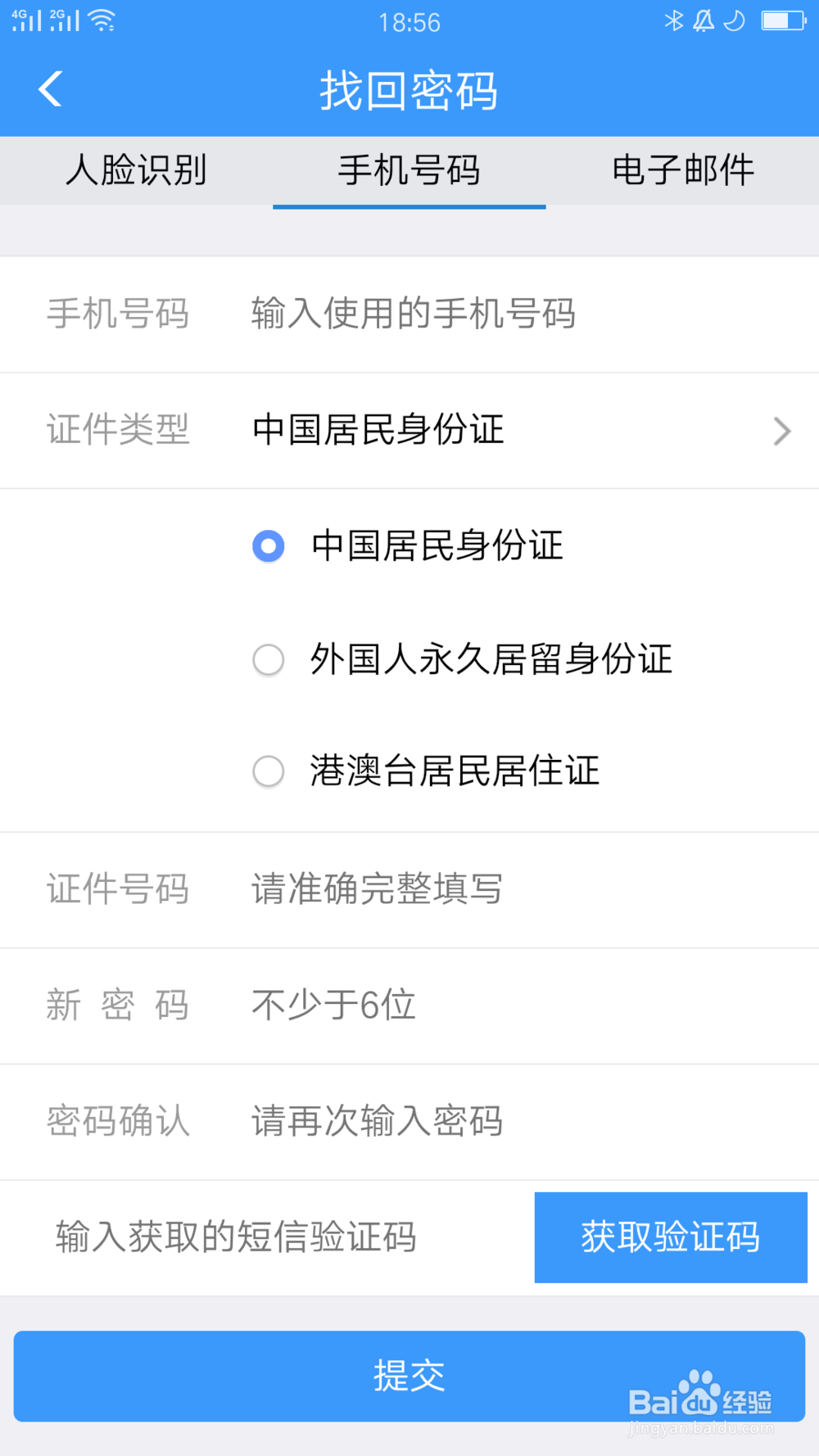This screenshot has width=819, height=1456.
Task: Select the 港澳台居民居住证 radio button
Action: pyautogui.click(x=268, y=771)
